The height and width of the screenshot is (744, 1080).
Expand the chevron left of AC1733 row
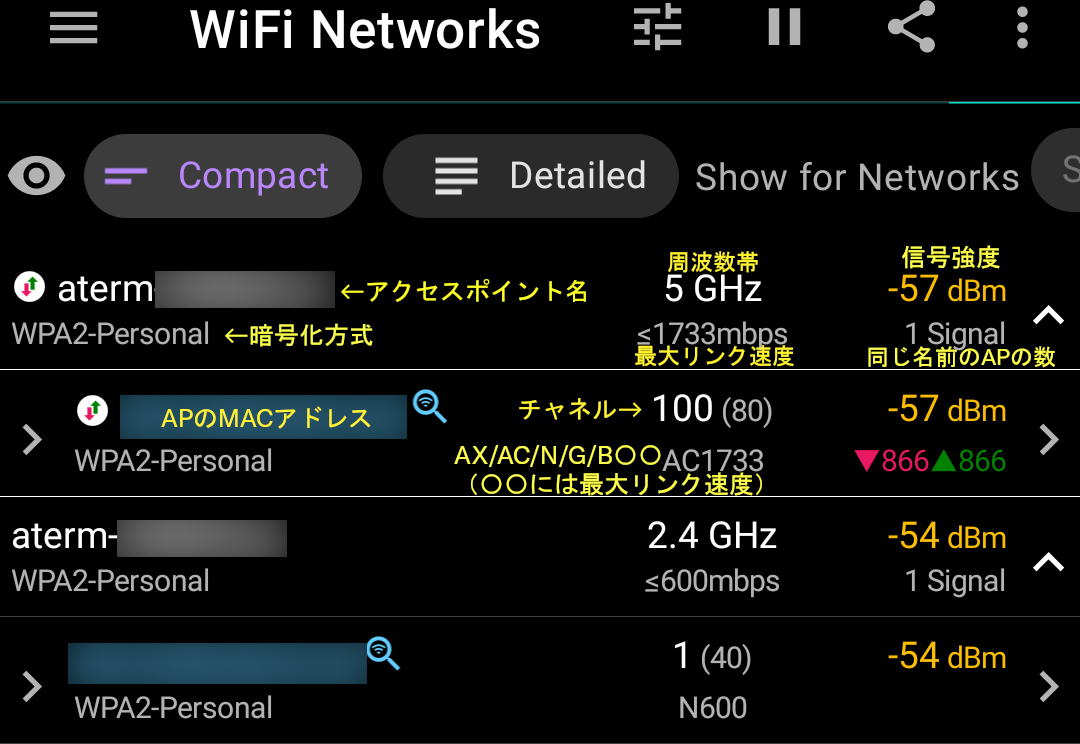32,439
